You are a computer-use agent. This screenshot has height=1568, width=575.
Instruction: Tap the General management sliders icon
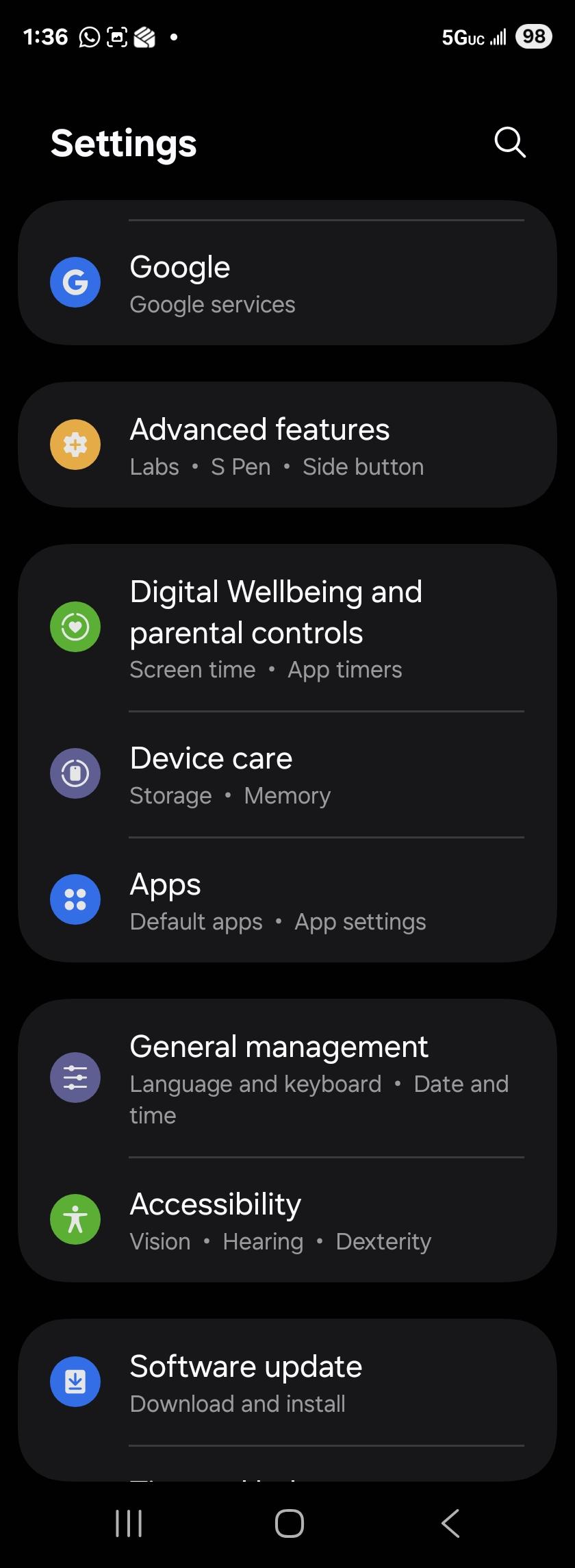pos(75,1077)
